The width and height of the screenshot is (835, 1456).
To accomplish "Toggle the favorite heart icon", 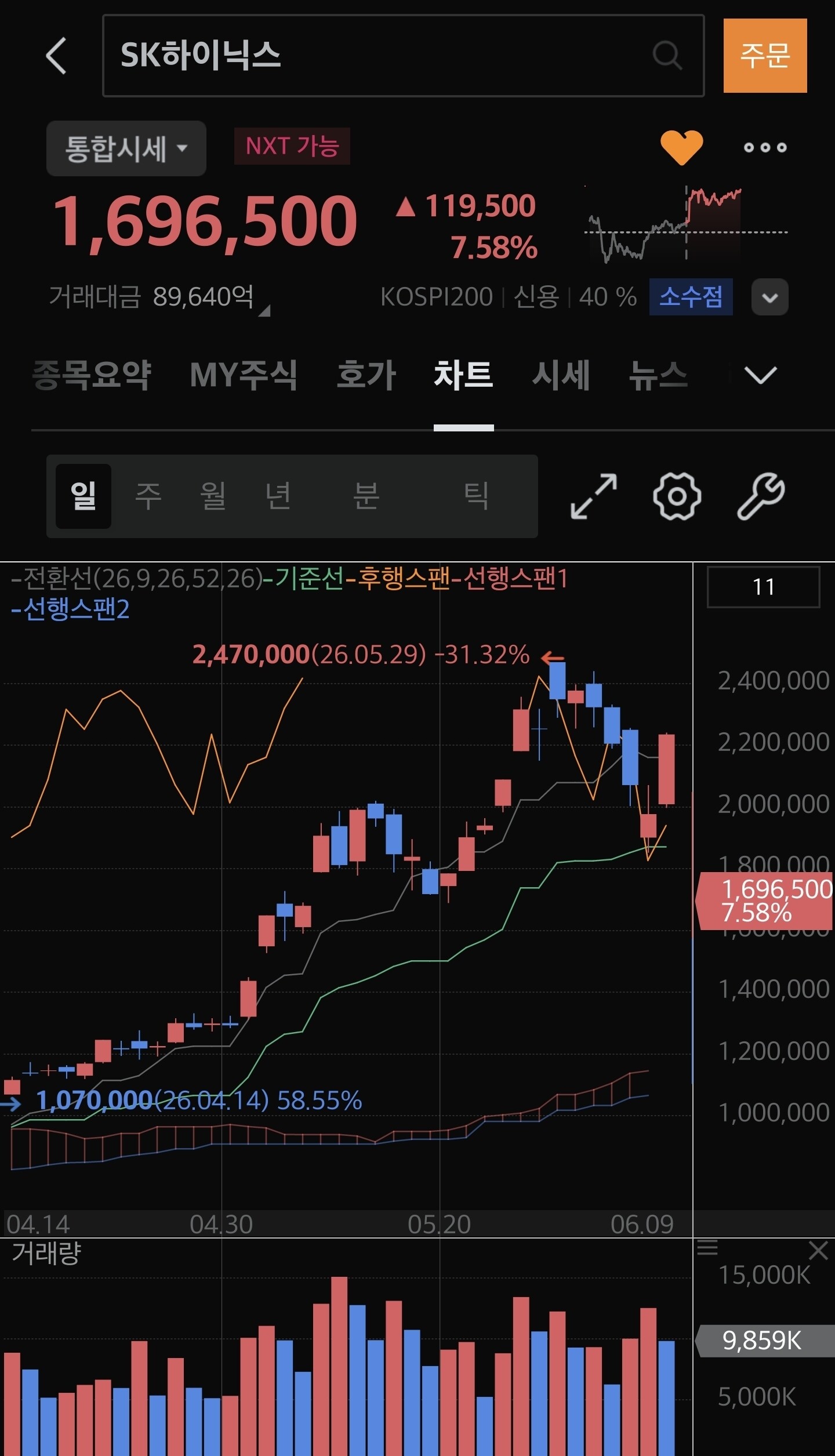I will [x=681, y=147].
